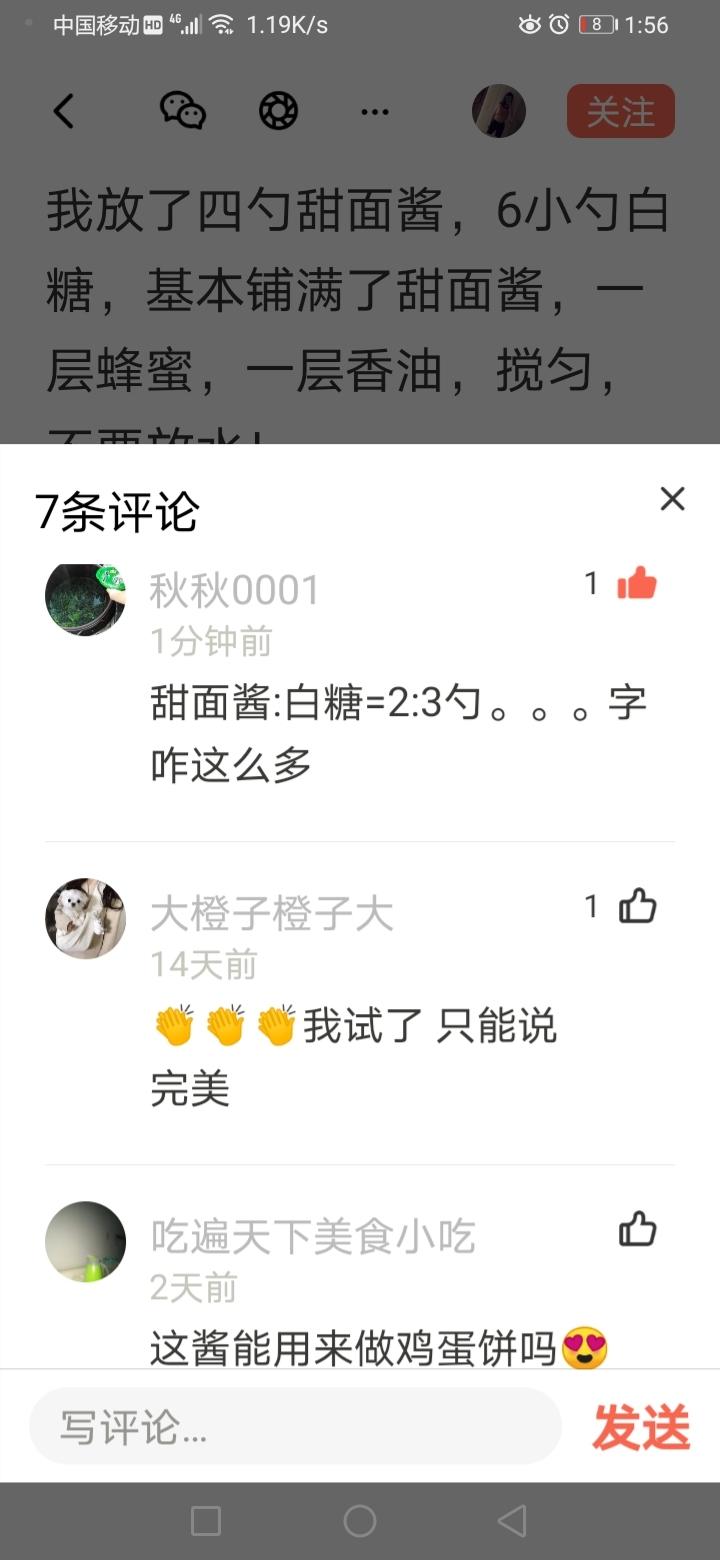The height and width of the screenshot is (1560, 720).
Task: Open recent apps from navigation bar
Action: (206, 1521)
